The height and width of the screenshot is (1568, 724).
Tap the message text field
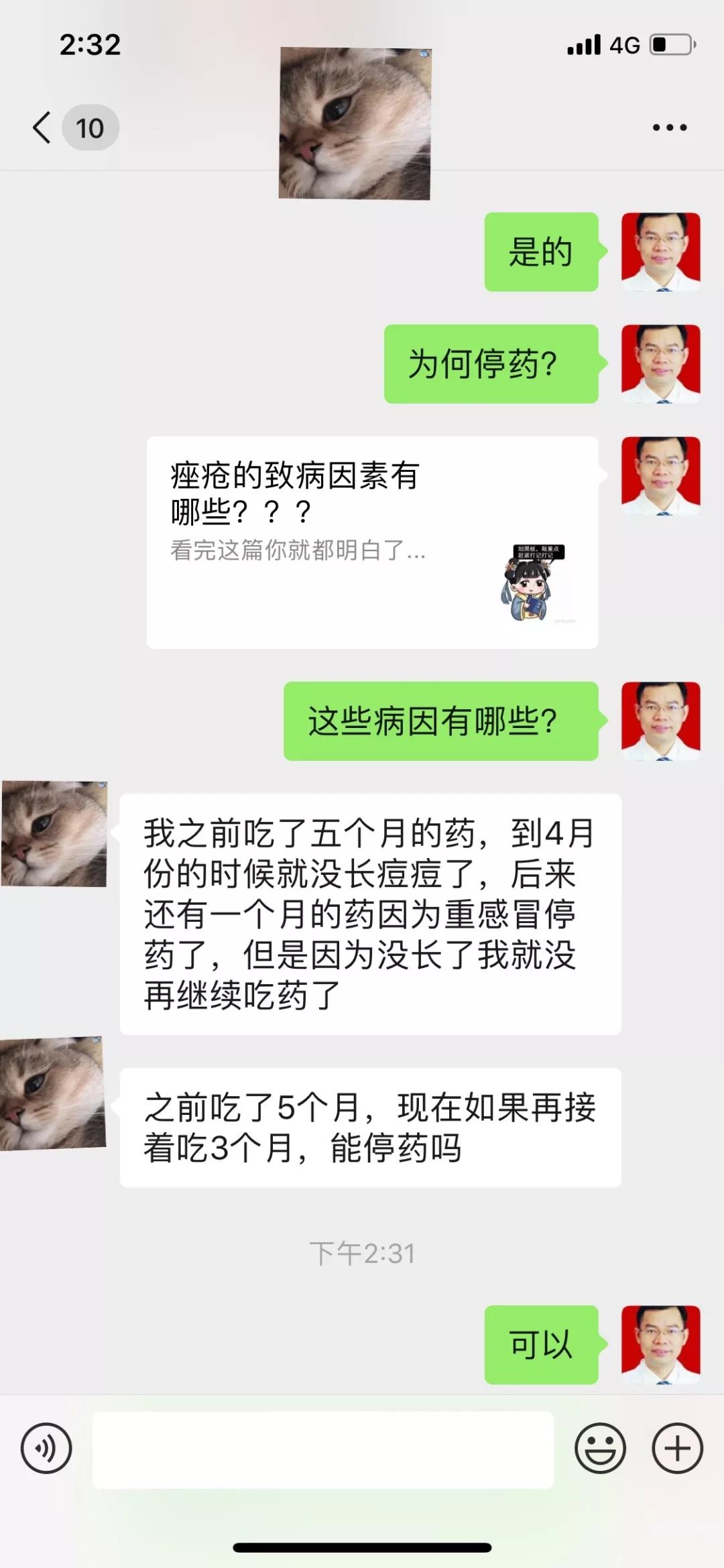(x=323, y=1449)
